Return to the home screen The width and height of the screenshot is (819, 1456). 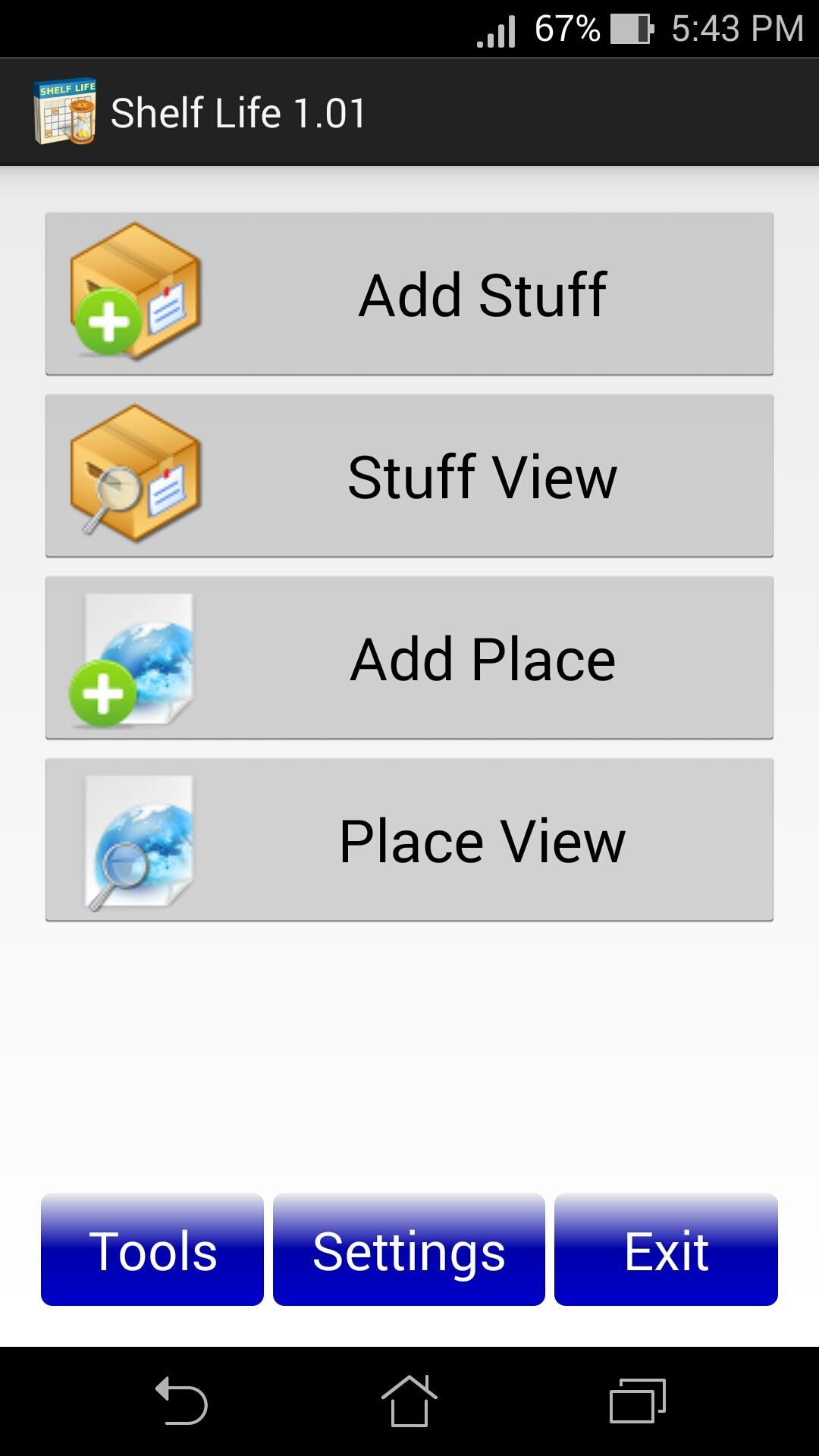pos(409,1401)
